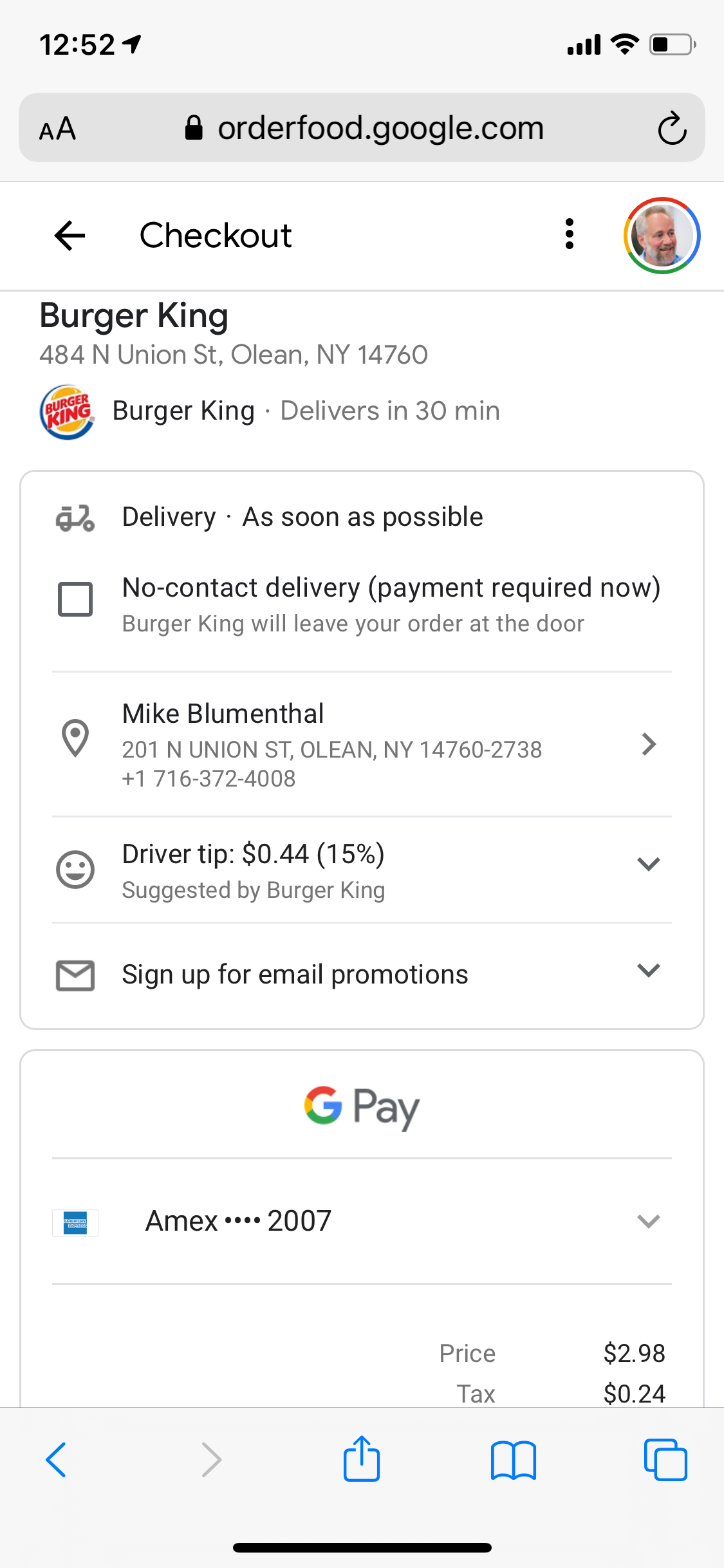Go back from Checkout
The image size is (724, 1568).
(x=70, y=235)
